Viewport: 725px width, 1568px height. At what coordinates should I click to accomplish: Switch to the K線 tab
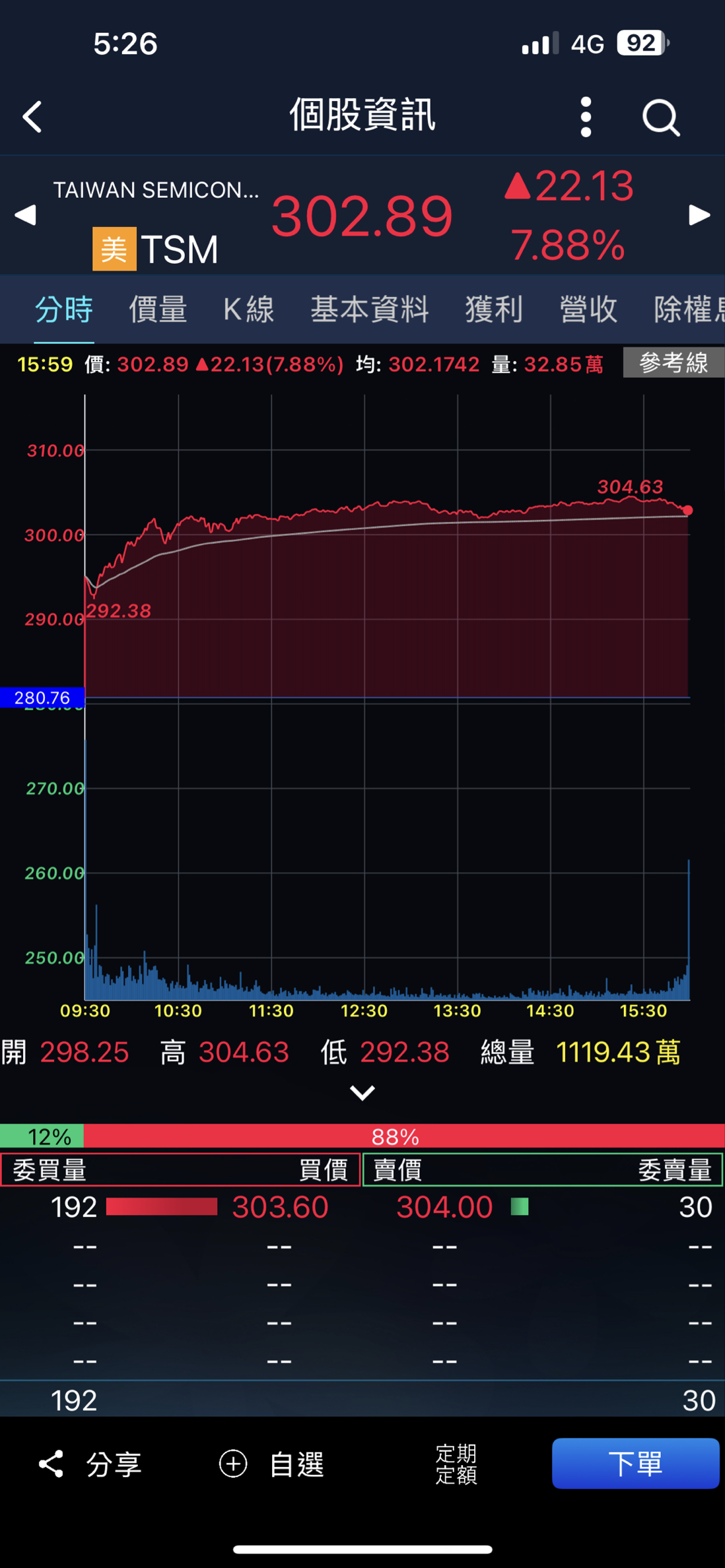click(x=248, y=310)
